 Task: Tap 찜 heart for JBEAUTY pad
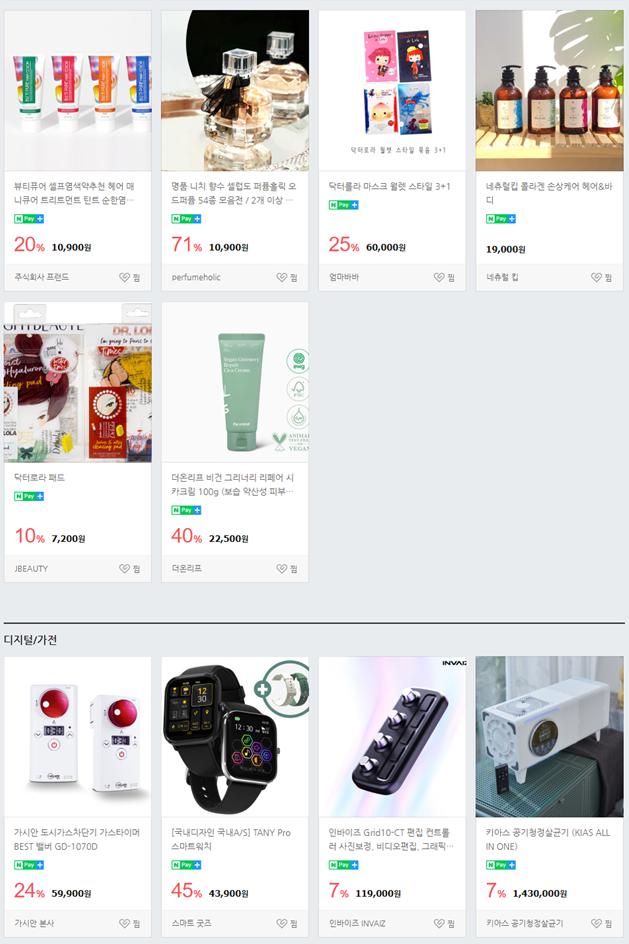click(x=130, y=568)
